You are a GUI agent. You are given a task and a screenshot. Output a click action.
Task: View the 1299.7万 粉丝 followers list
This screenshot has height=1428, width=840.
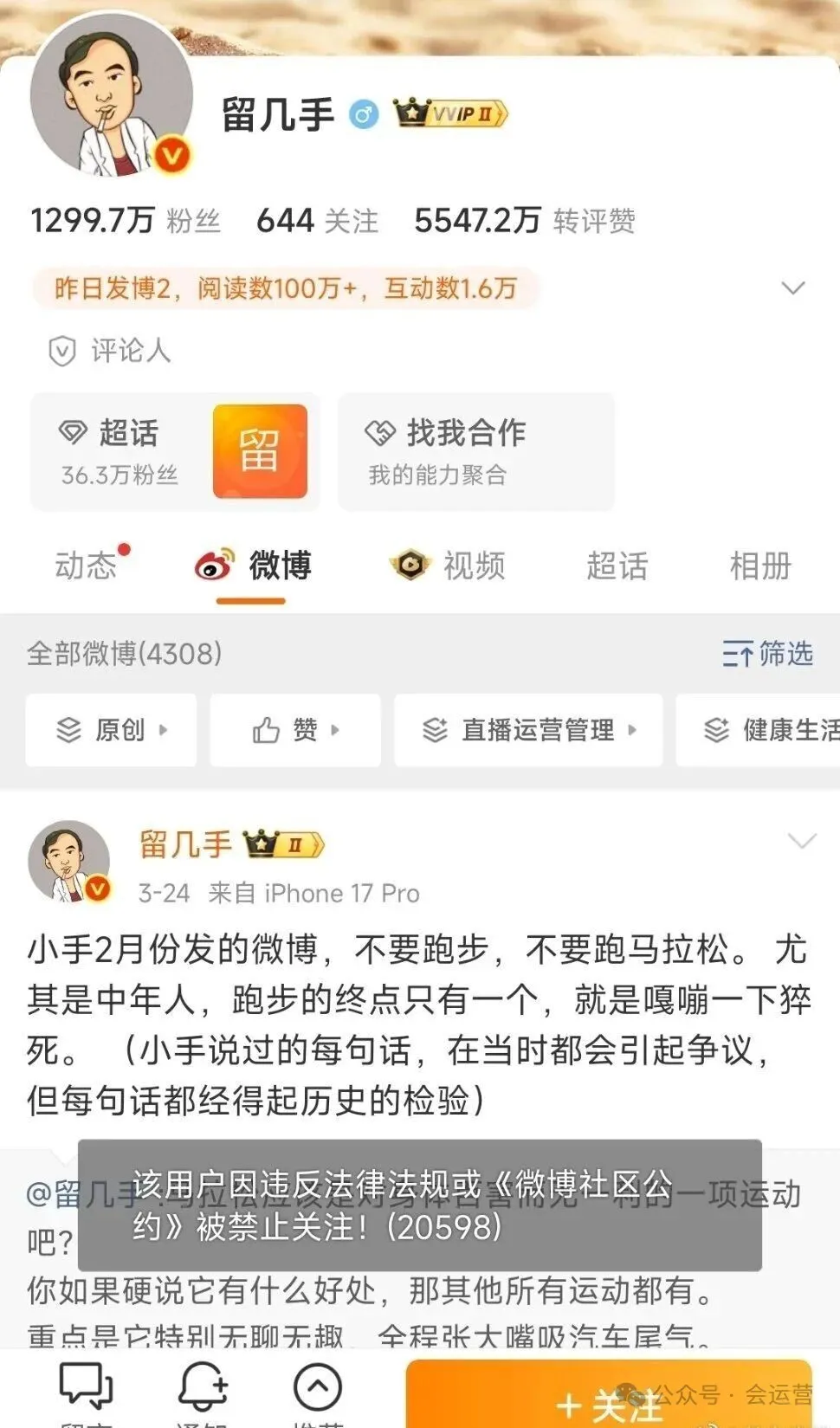pyautogui.click(x=126, y=221)
